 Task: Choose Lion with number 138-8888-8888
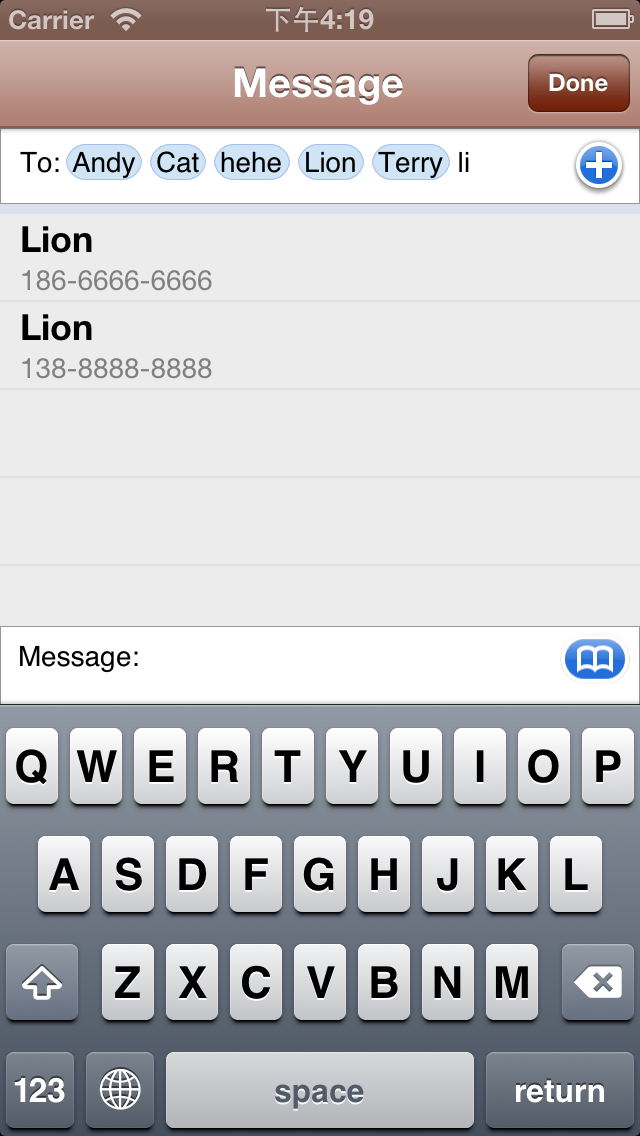click(320, 346)
